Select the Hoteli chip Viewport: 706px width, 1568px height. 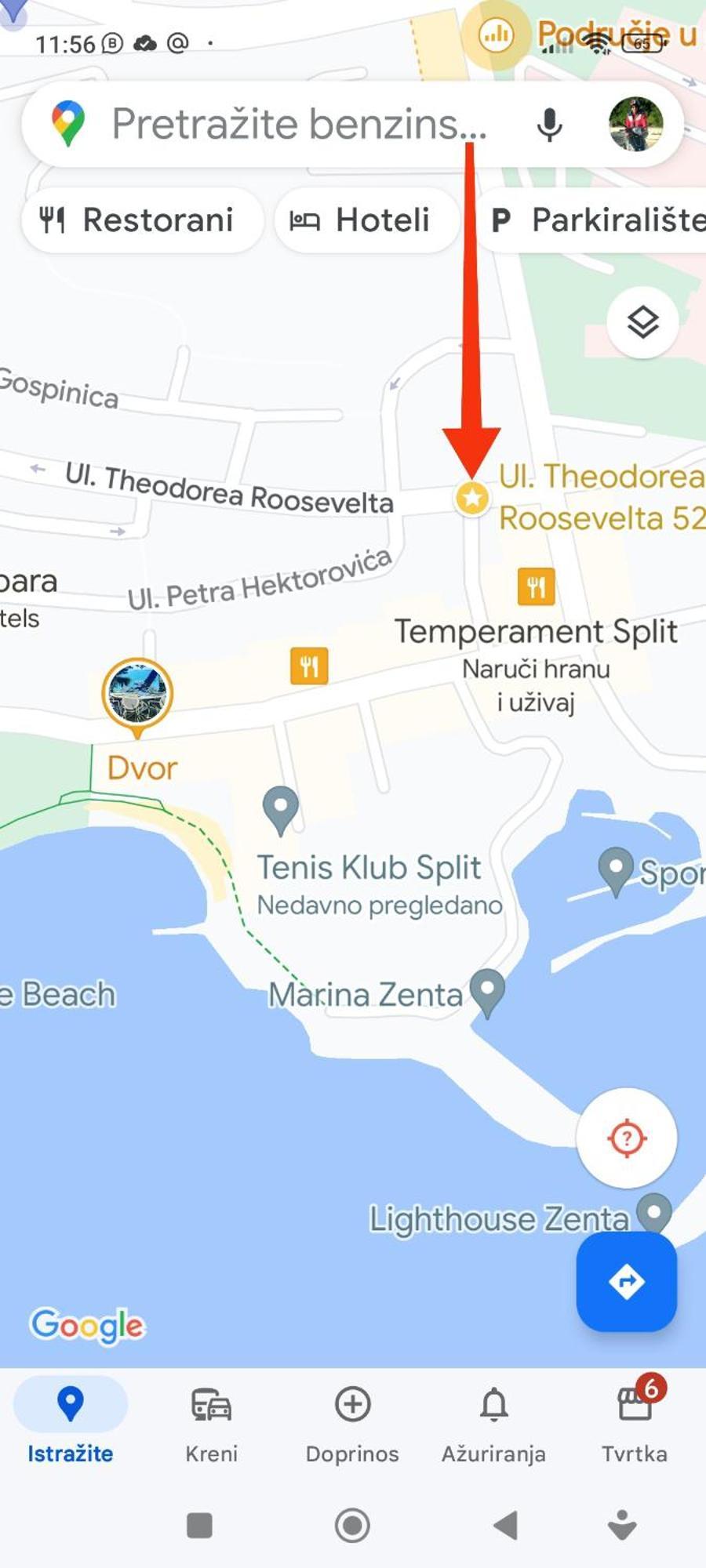coord(365,220)
